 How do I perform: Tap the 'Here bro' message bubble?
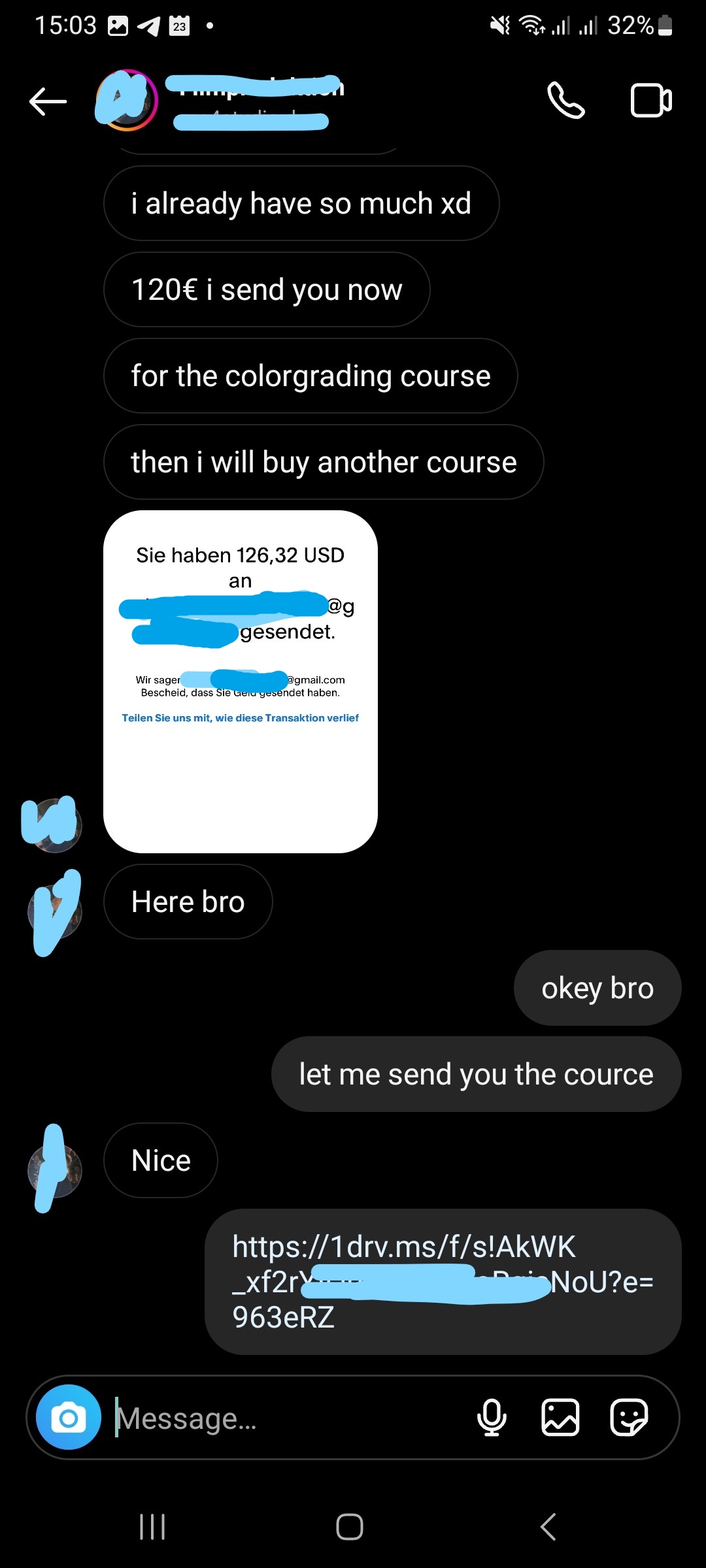click(188, 901)
